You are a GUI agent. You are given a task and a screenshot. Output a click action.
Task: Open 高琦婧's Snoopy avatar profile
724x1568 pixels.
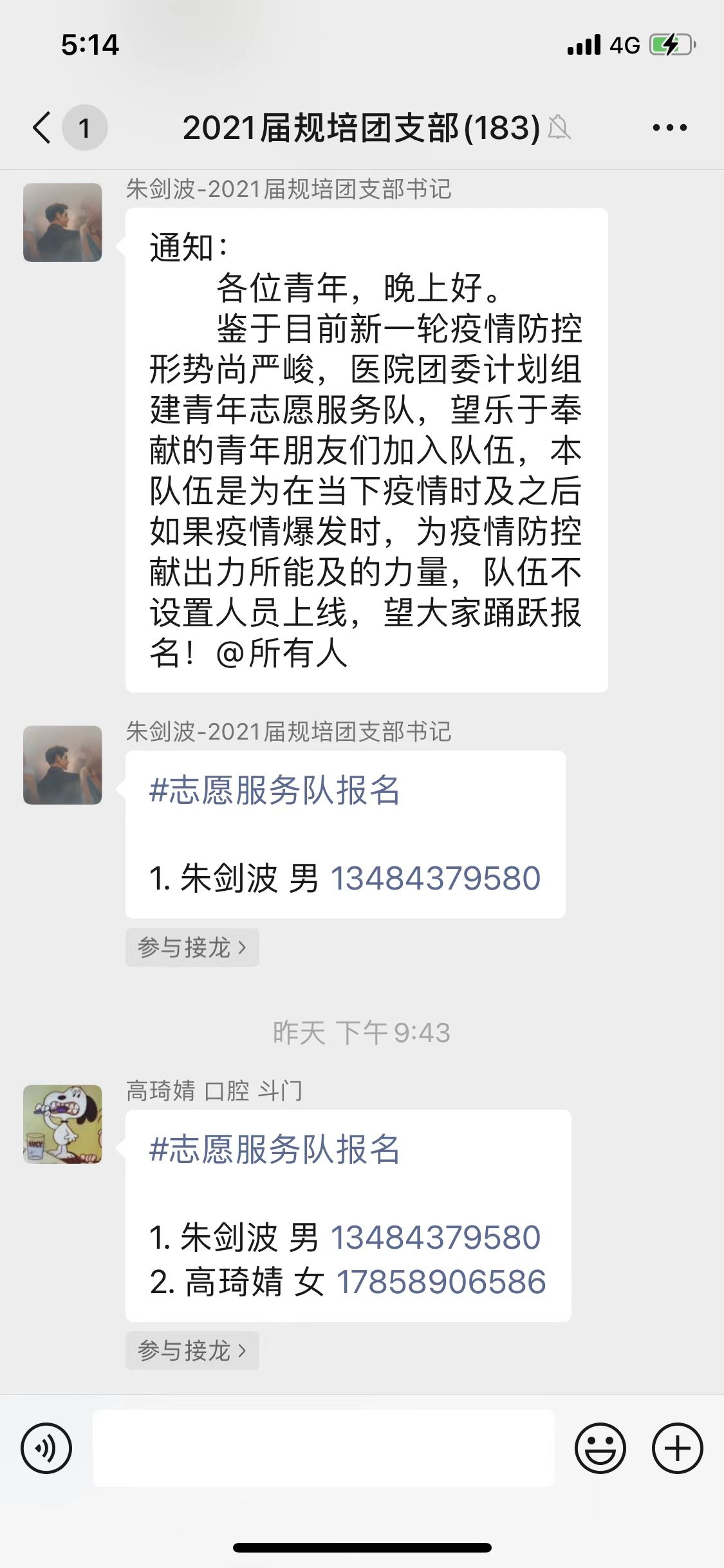(62, 1124)
